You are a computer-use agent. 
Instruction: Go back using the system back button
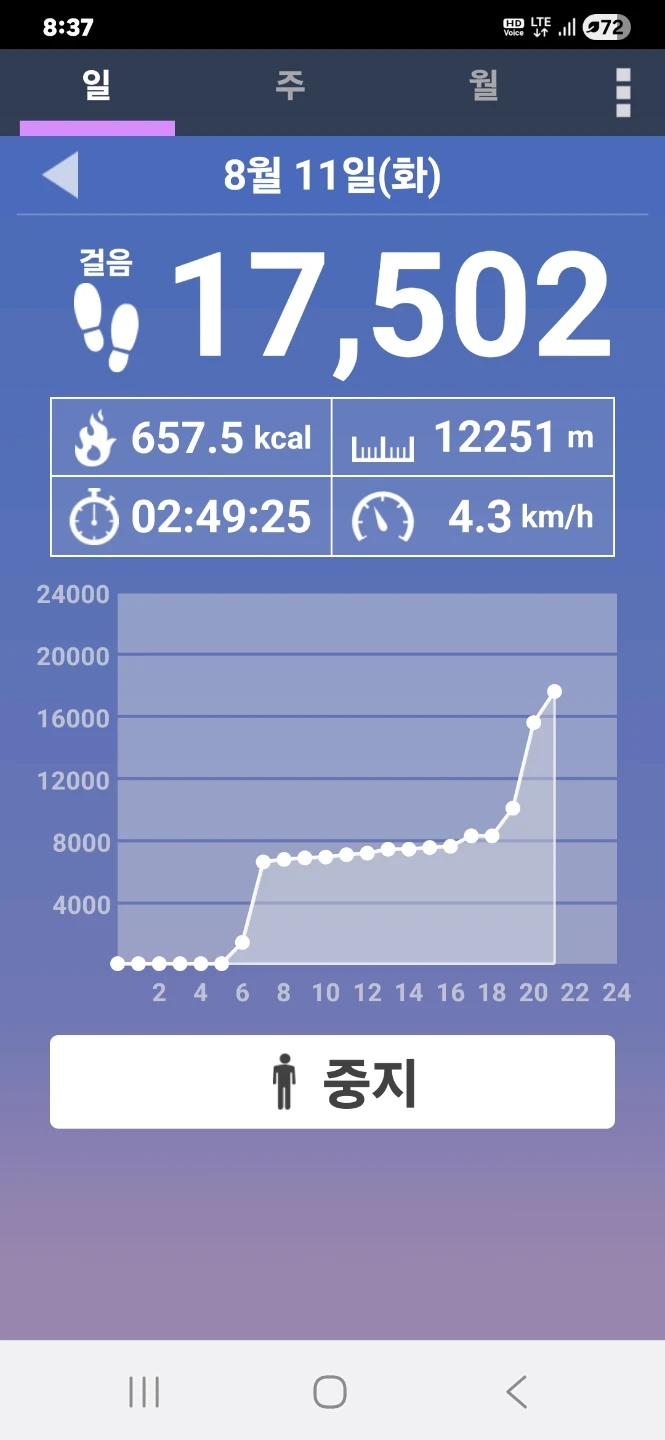click(516, 1391)
